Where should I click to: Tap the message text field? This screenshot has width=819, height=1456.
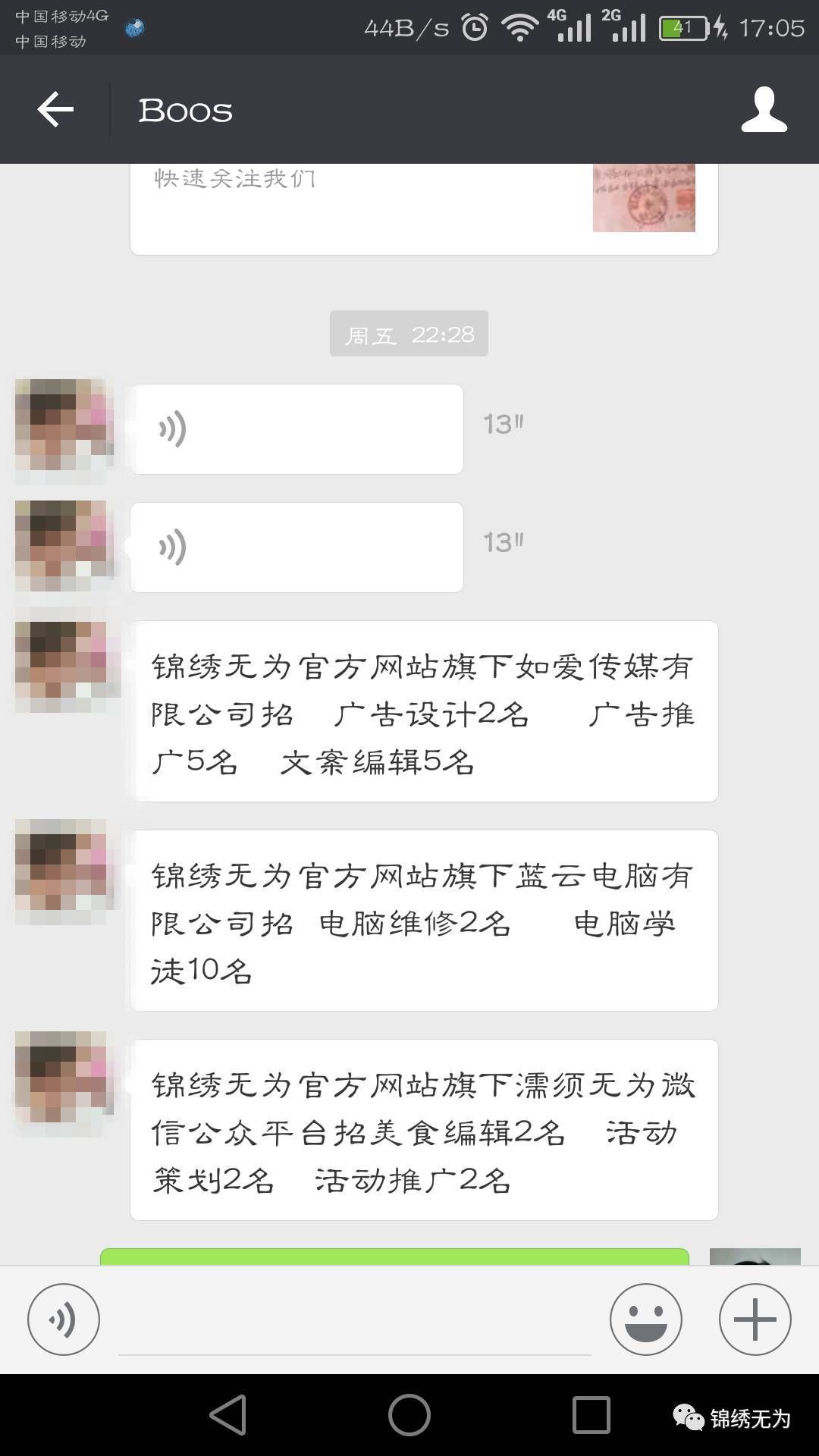pos(354,1323)
